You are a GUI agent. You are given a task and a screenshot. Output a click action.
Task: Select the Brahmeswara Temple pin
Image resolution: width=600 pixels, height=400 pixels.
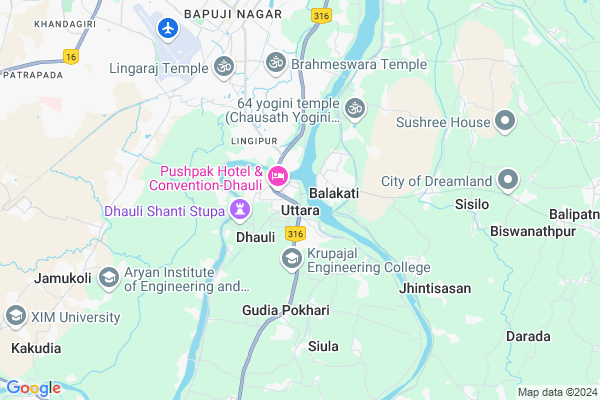[276, 63]
